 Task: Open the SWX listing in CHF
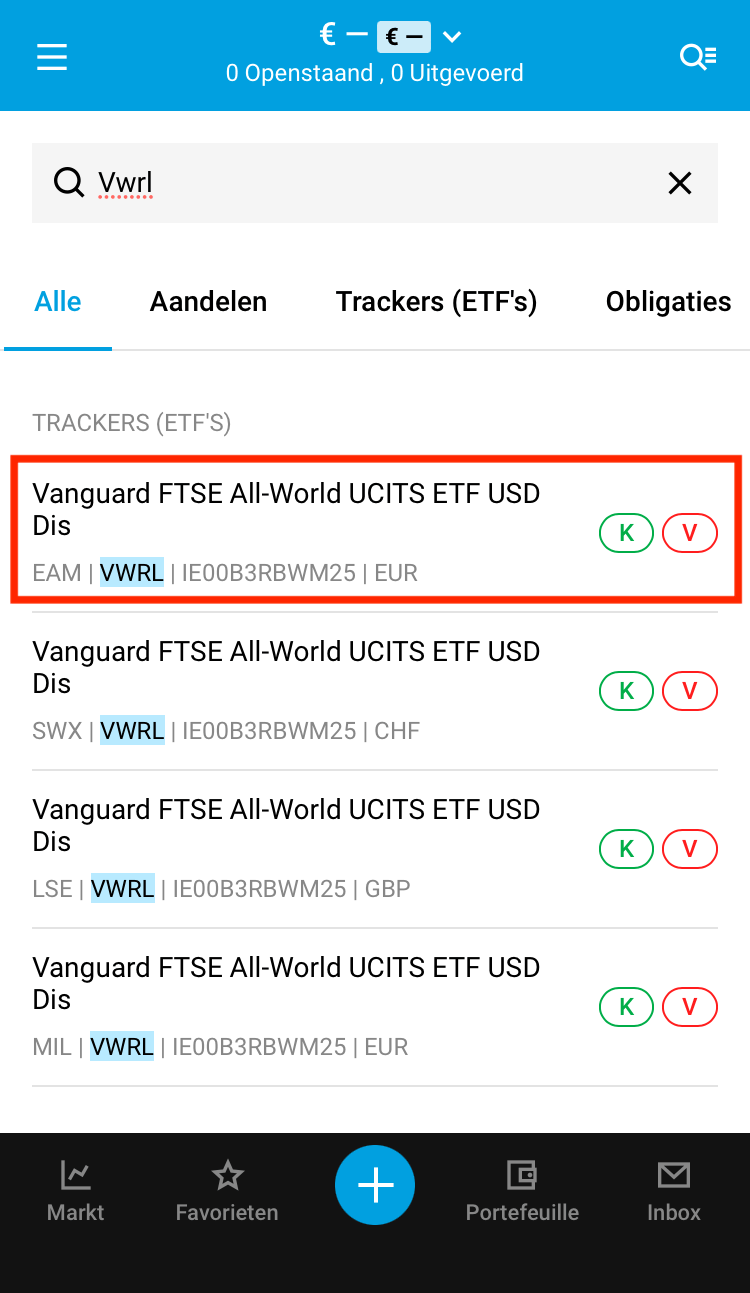pyautogui.click(x=290, y=690)
